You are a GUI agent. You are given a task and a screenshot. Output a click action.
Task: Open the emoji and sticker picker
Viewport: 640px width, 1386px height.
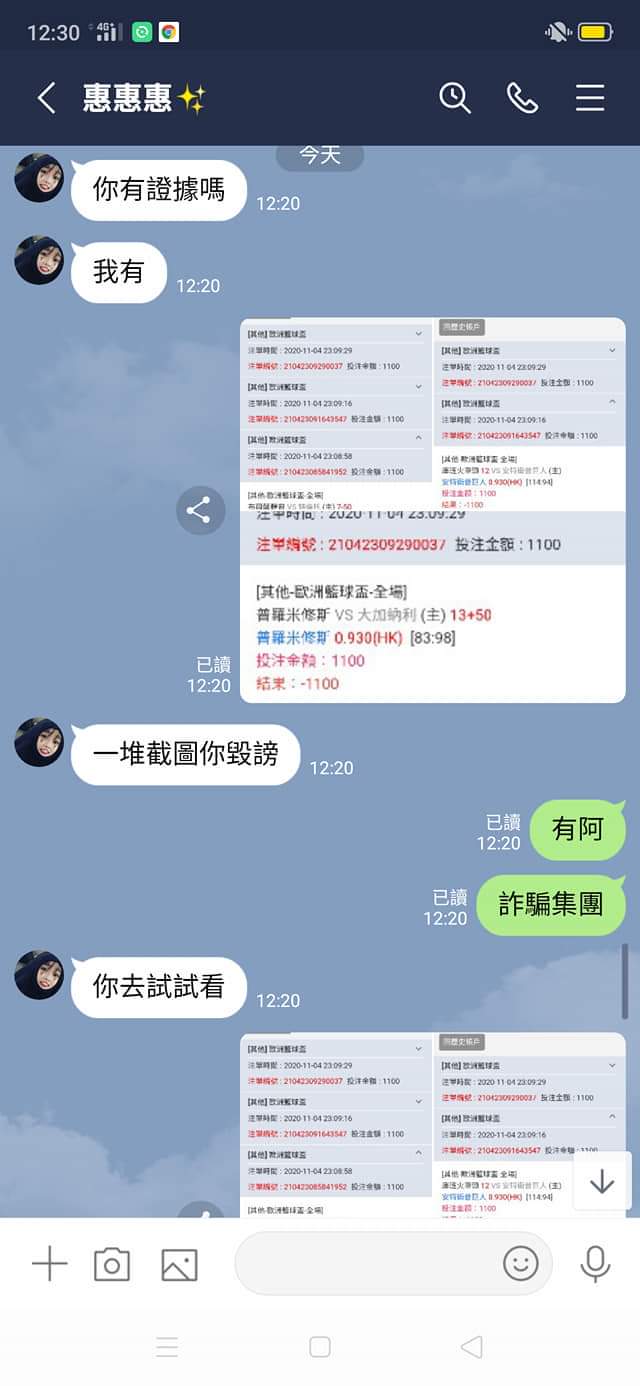pos(520,1264)
